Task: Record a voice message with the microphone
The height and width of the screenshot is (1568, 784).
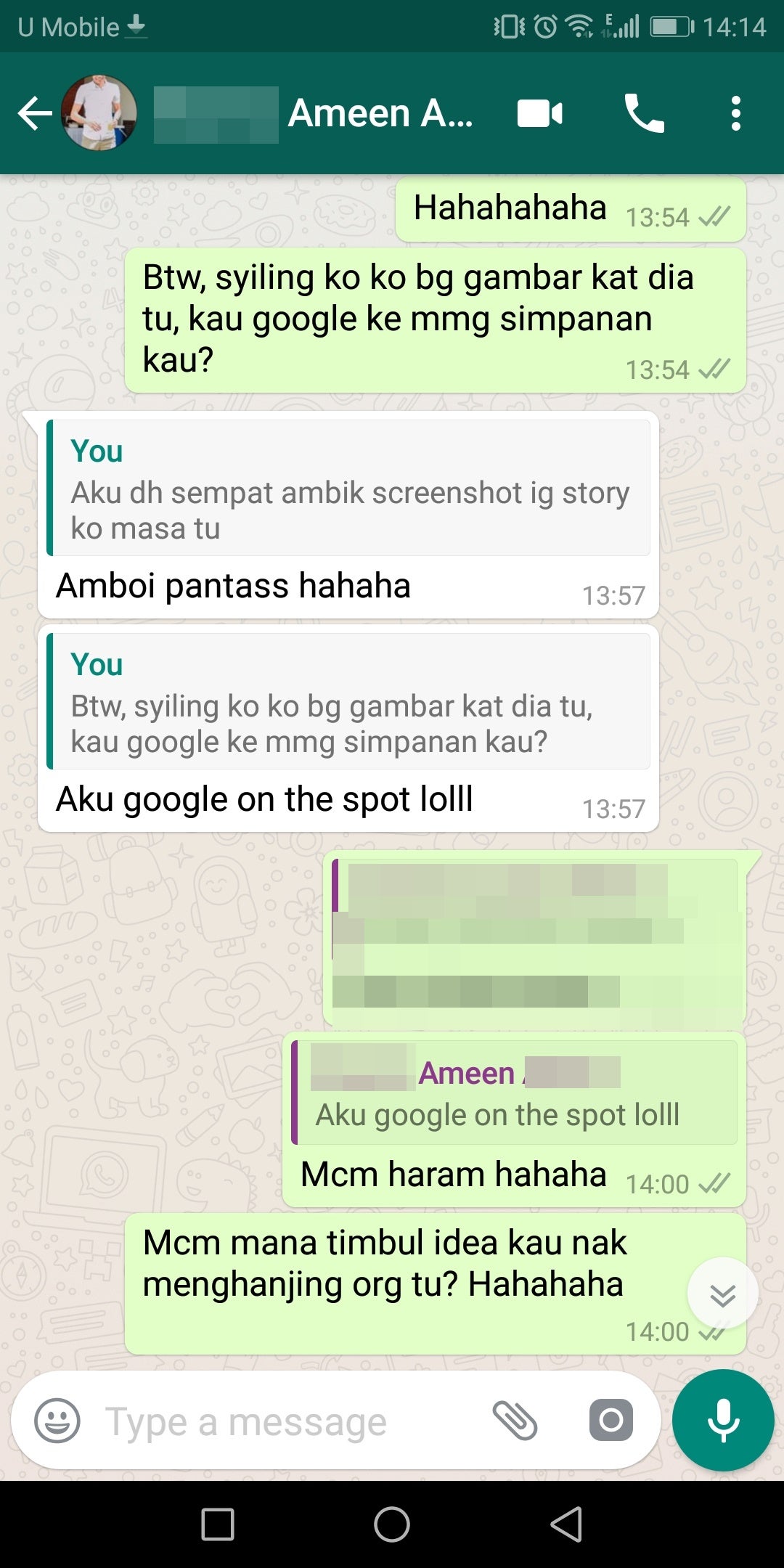Action: click(x=723, y=1421)
